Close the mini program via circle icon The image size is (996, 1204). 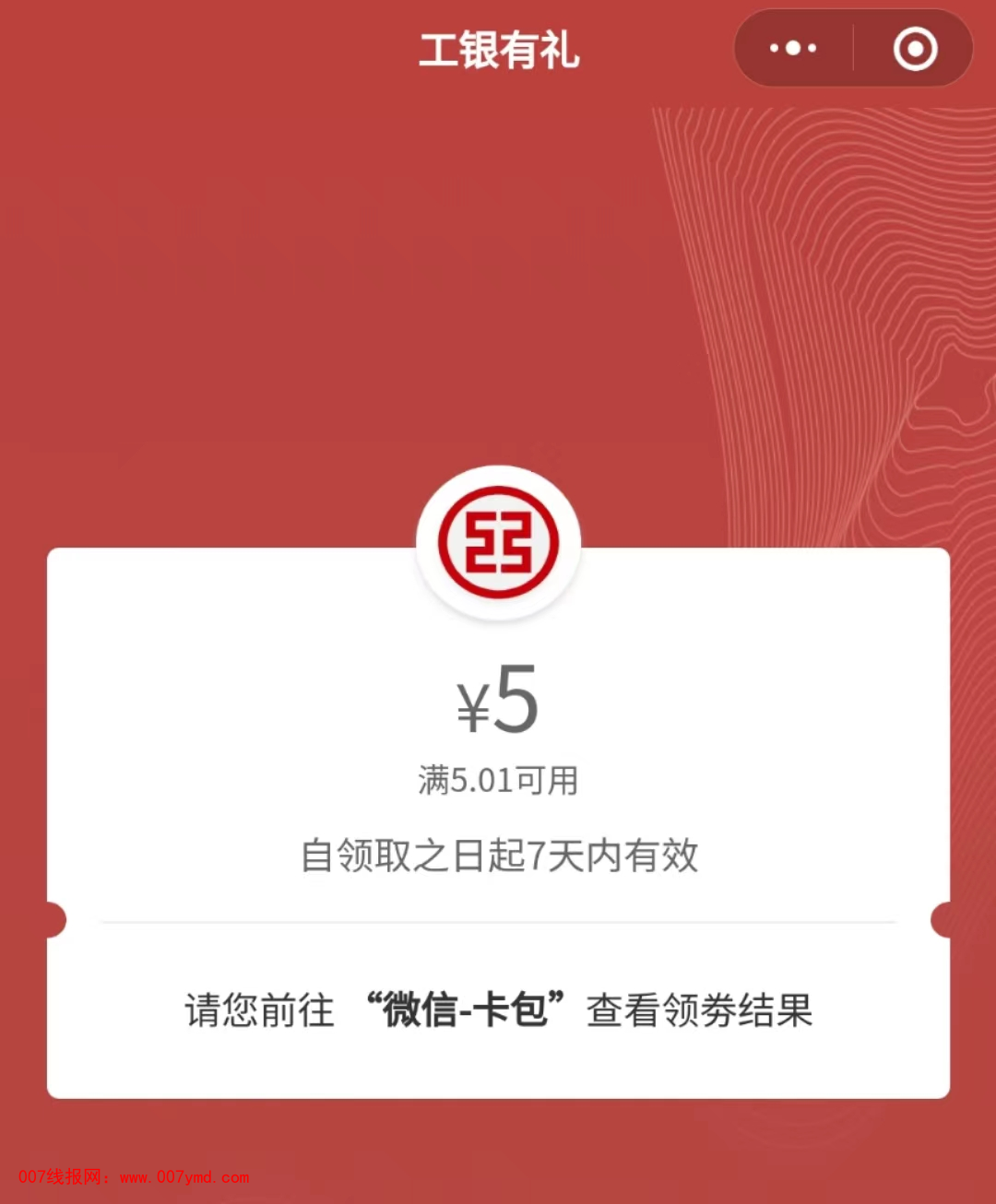pos(915,49)
